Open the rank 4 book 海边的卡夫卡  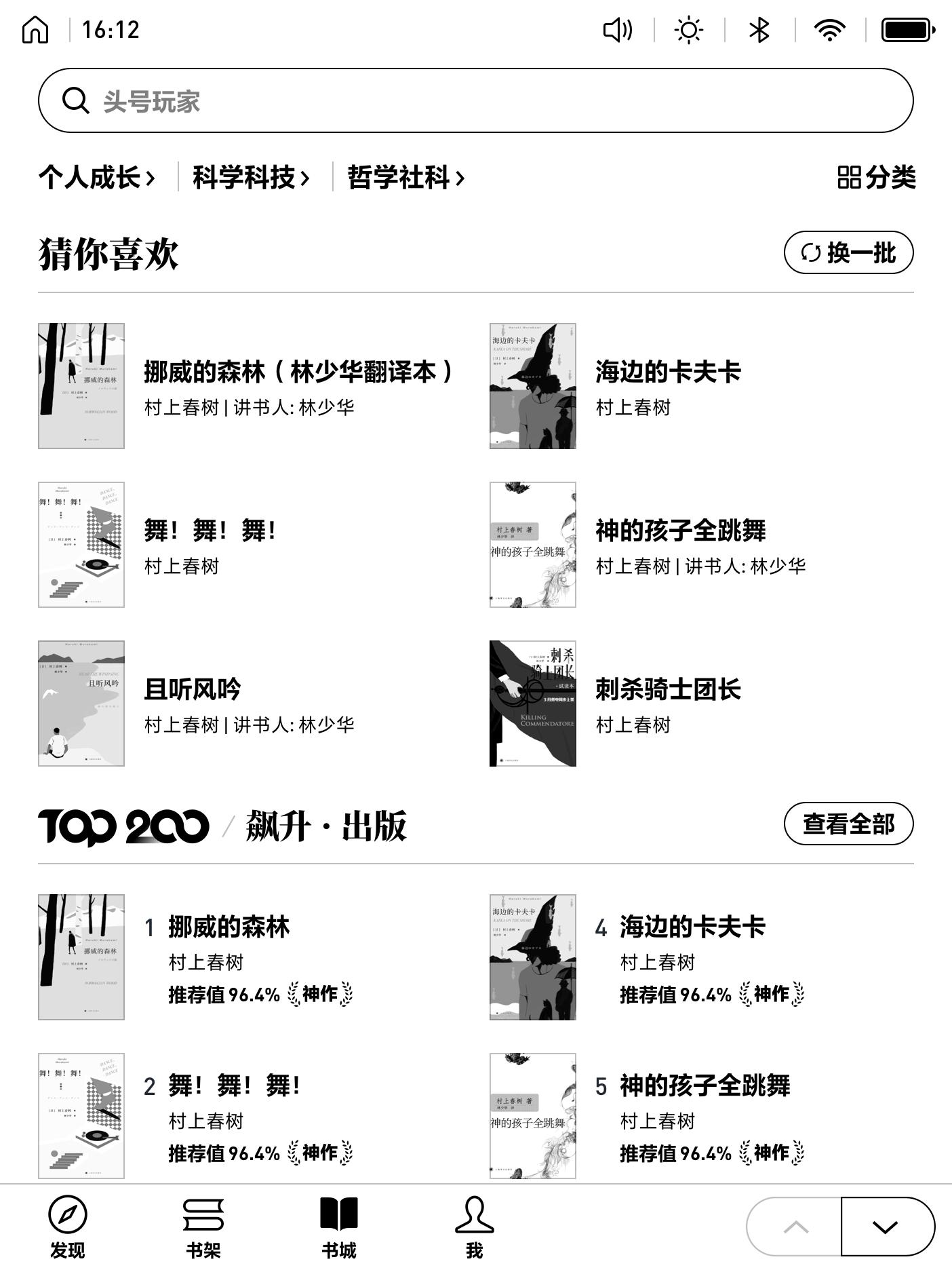692,927
